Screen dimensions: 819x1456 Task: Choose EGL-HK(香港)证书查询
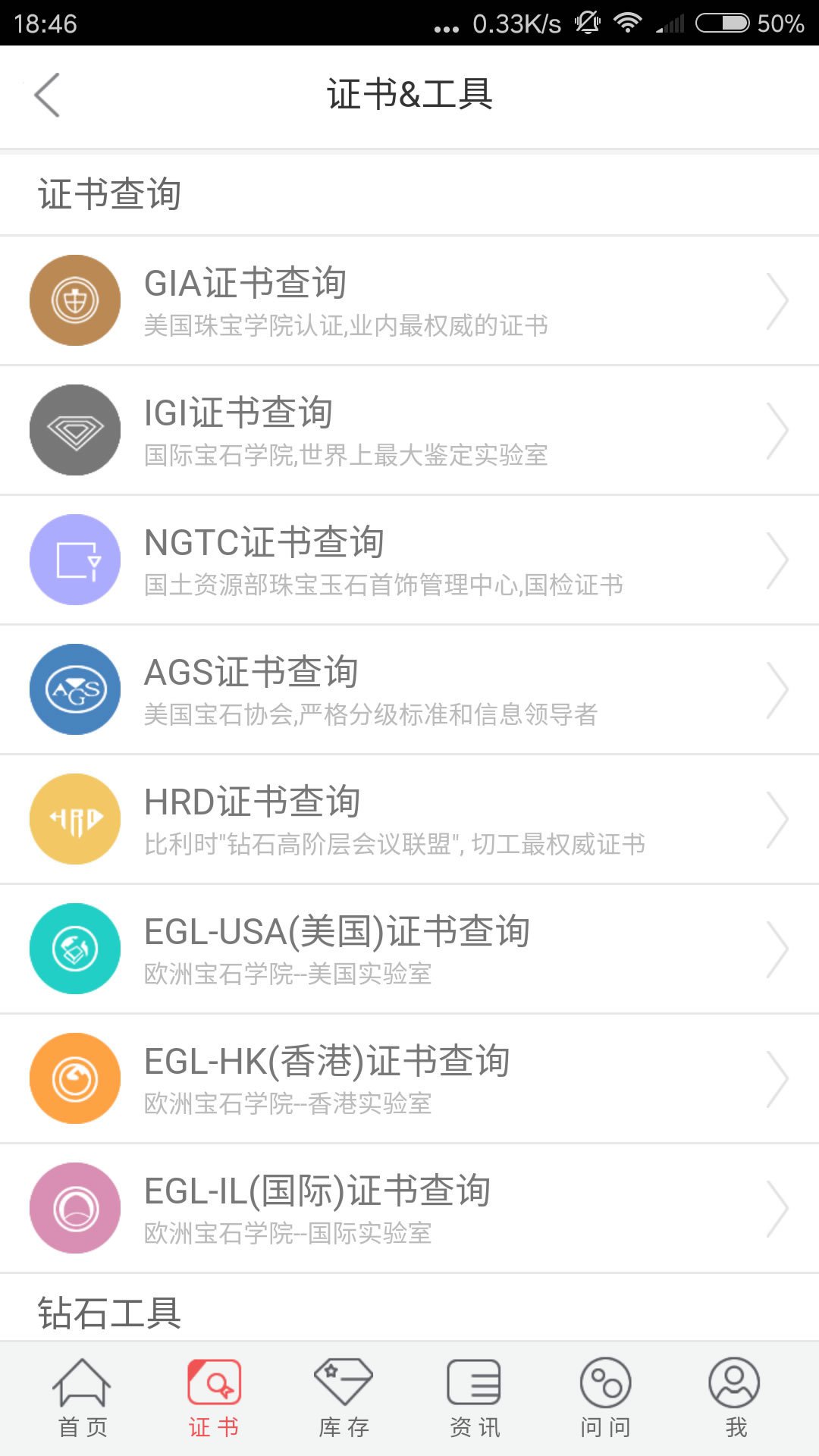click(409, 1079)
